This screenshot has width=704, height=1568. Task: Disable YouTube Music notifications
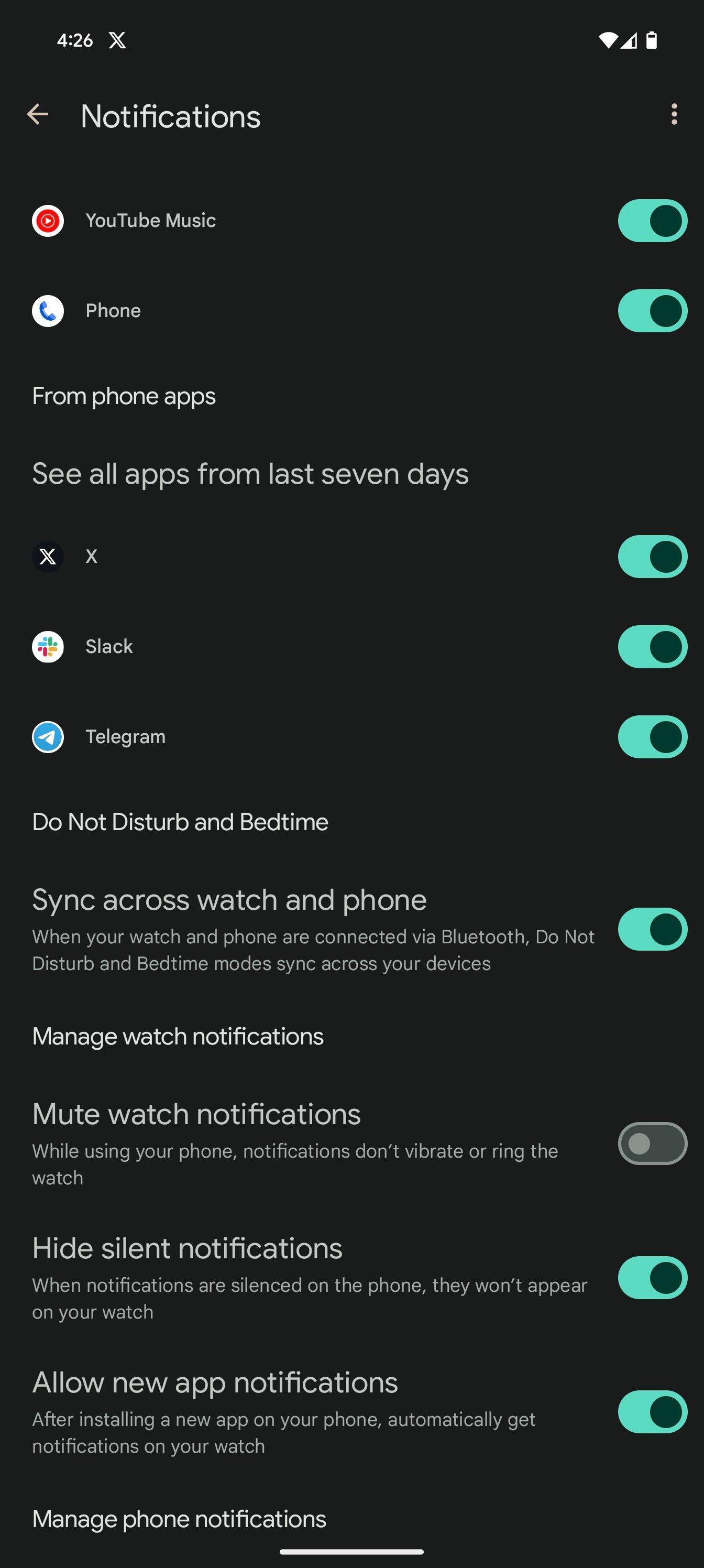click(652, 221)
